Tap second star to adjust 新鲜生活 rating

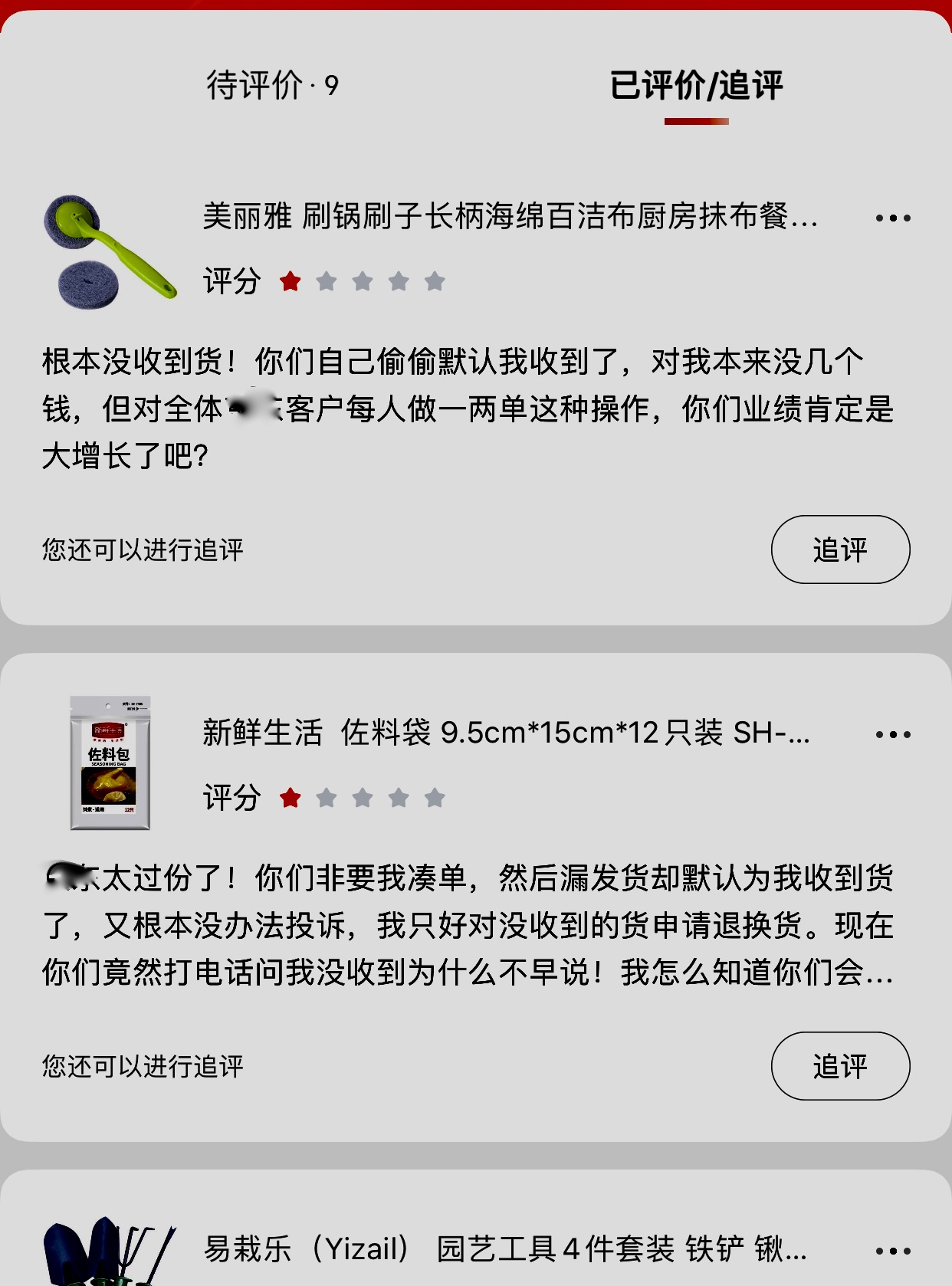[324, 797]
